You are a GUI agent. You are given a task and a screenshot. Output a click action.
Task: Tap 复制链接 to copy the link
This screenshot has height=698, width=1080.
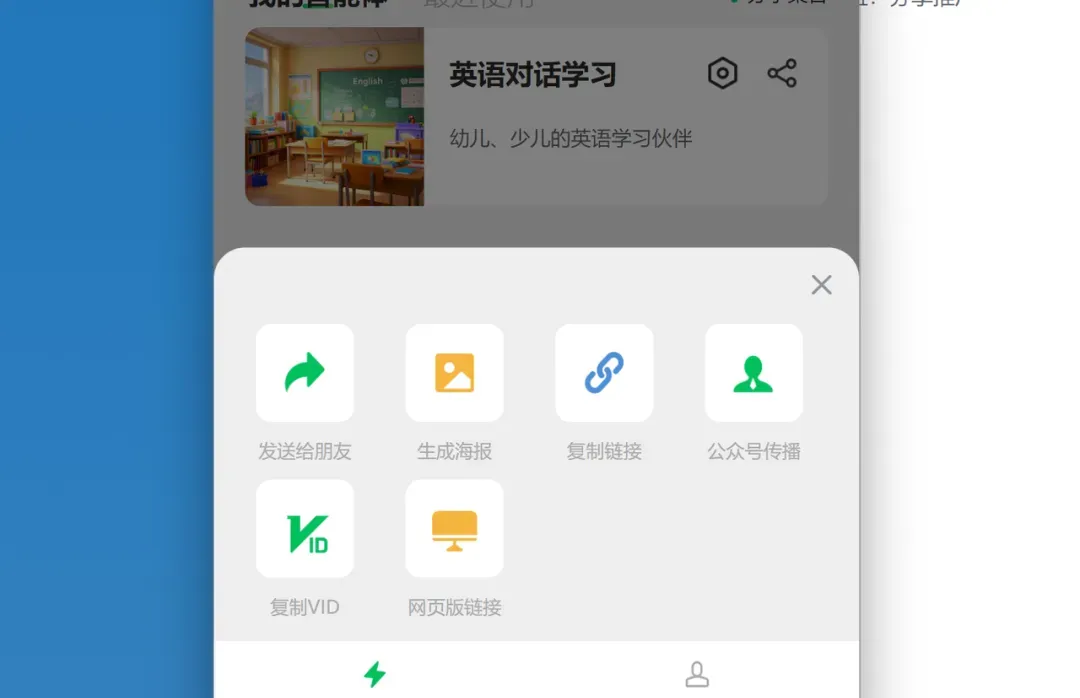click(x=604, y=373)
